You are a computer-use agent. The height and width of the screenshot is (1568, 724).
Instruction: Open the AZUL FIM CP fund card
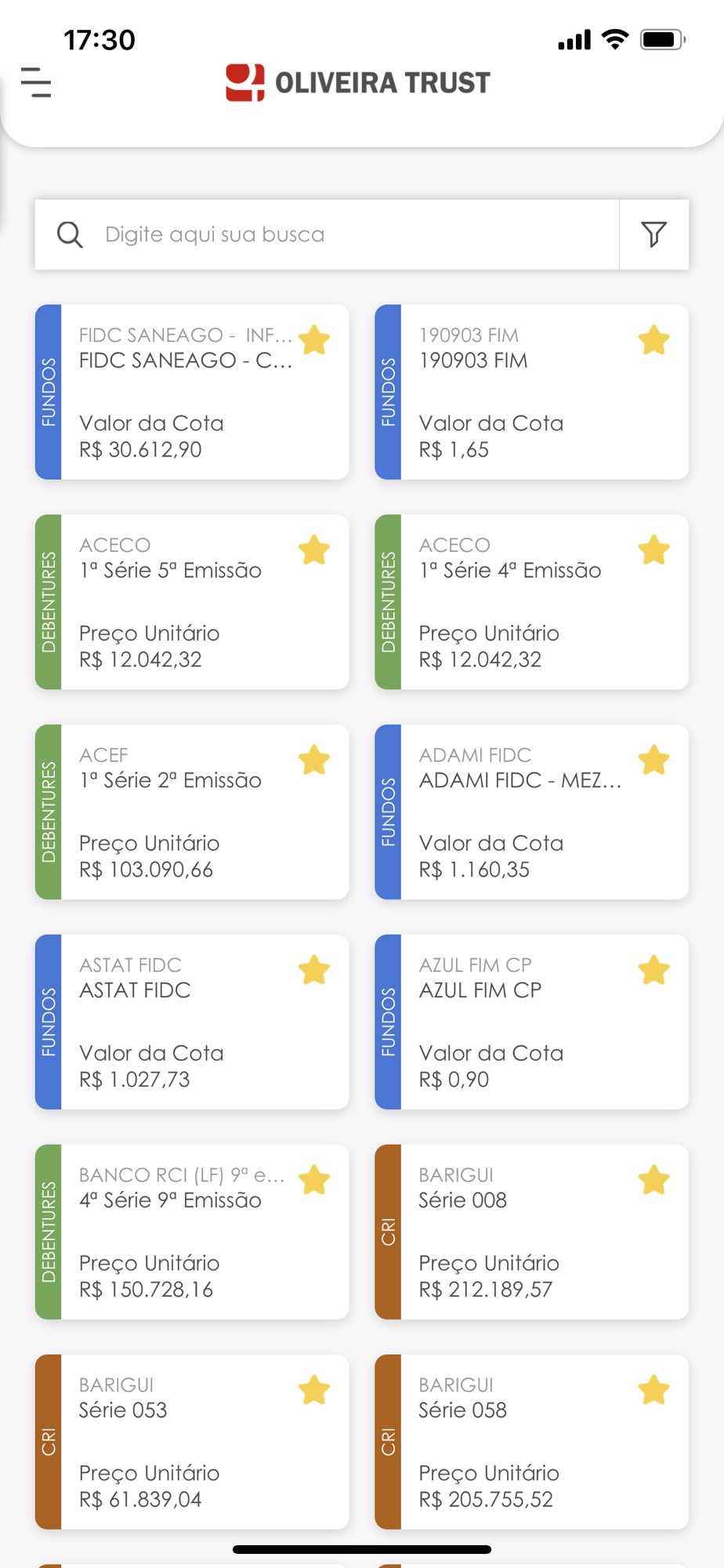(x=532, y=1022)
